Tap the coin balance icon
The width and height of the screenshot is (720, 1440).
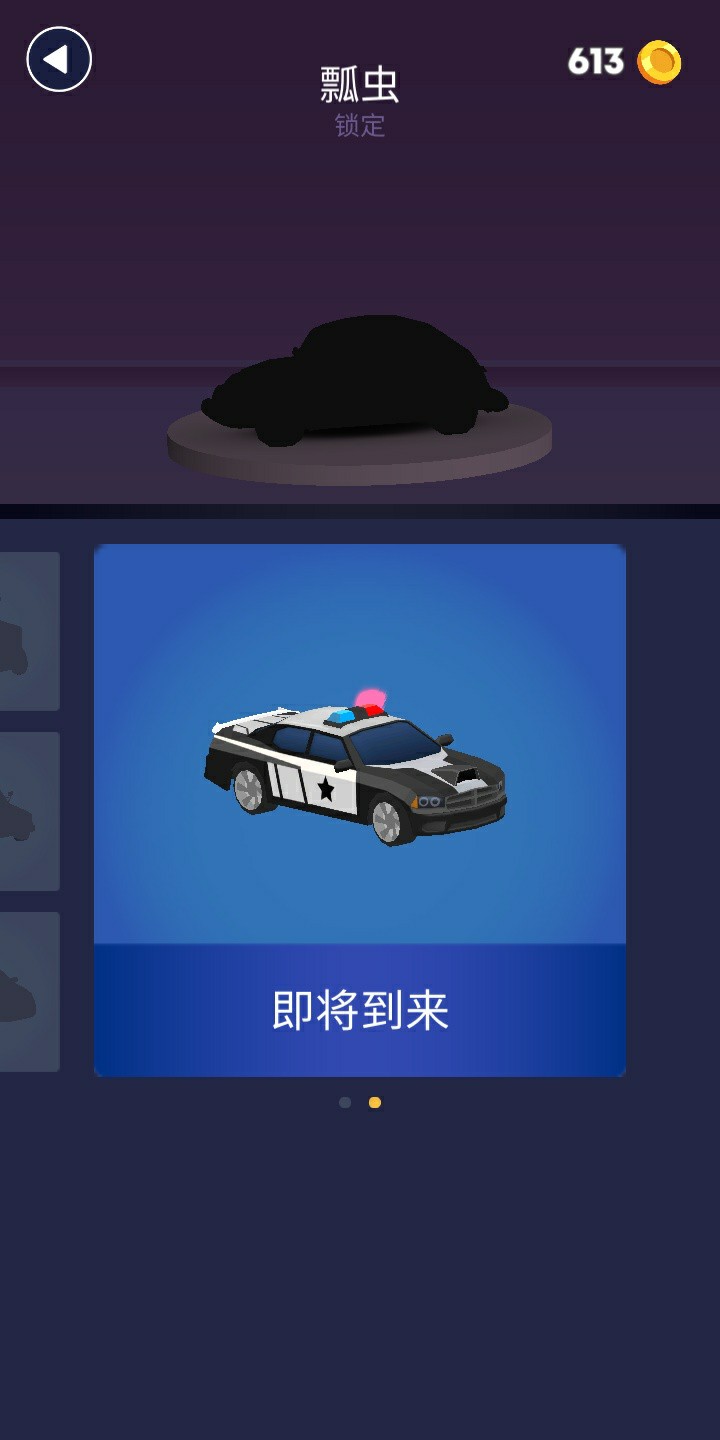[659, 62]
